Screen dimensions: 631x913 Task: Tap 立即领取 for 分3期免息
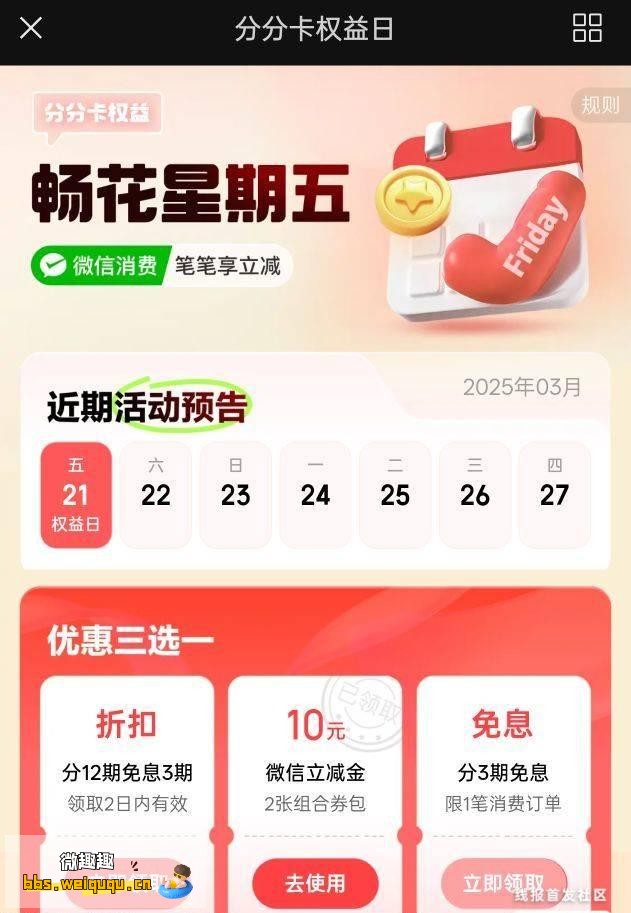503,883
